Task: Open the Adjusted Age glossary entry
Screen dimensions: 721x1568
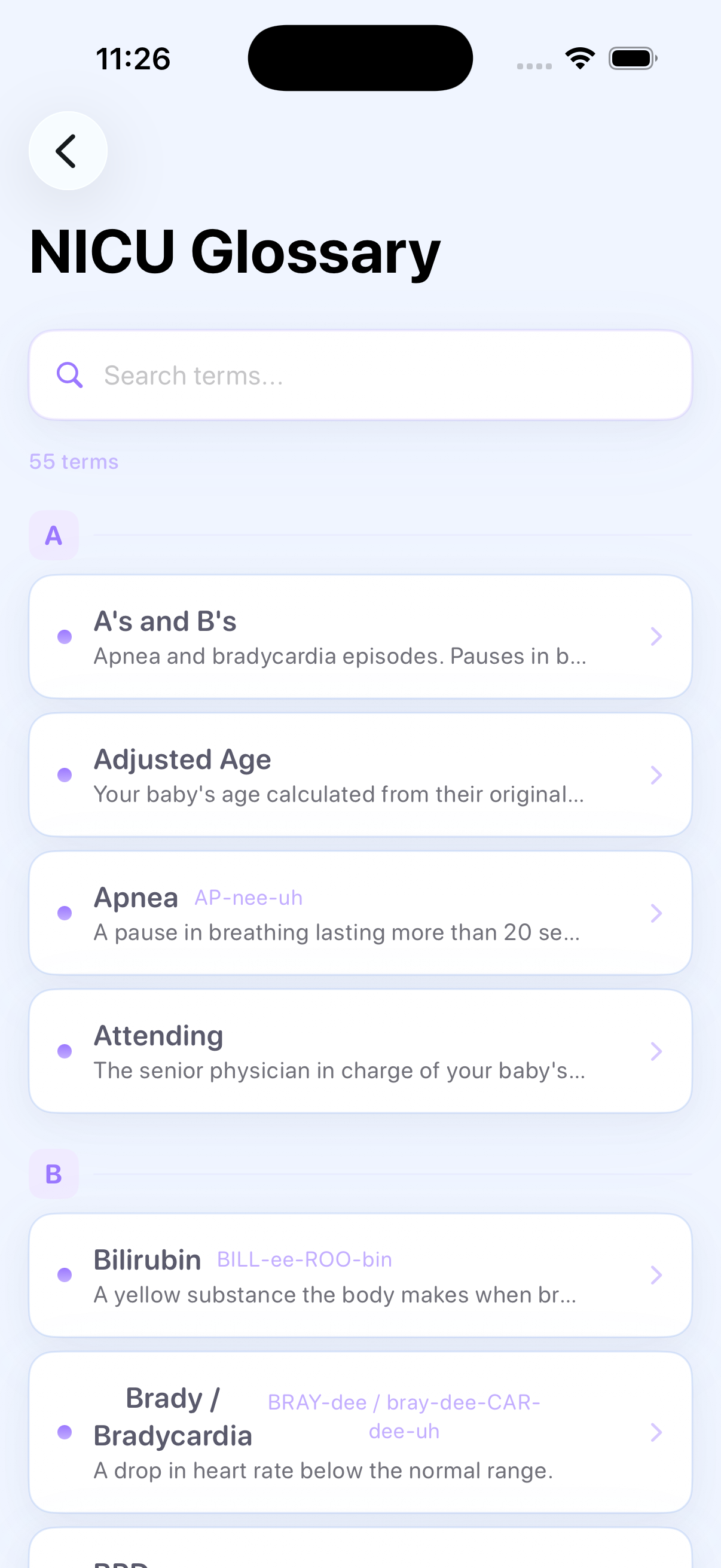Action: (x=360, y=774)
